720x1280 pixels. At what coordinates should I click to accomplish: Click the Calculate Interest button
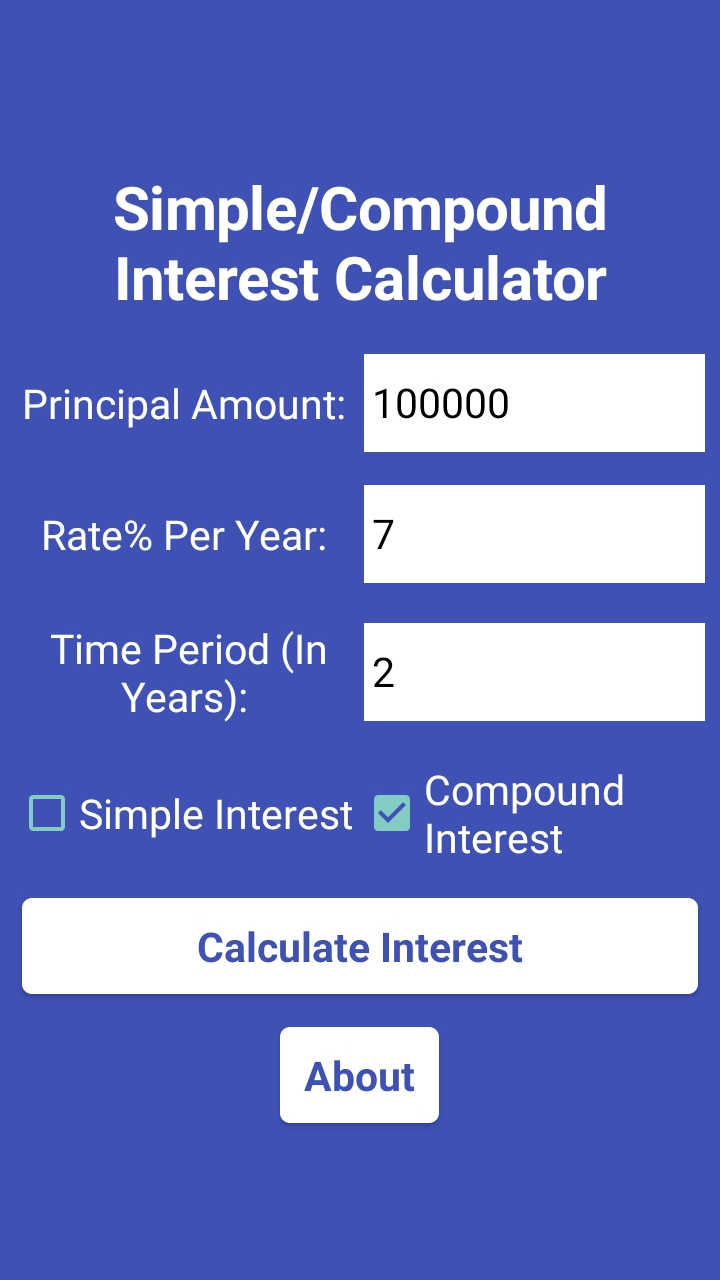pyautogui.click(x=360, y=946)
